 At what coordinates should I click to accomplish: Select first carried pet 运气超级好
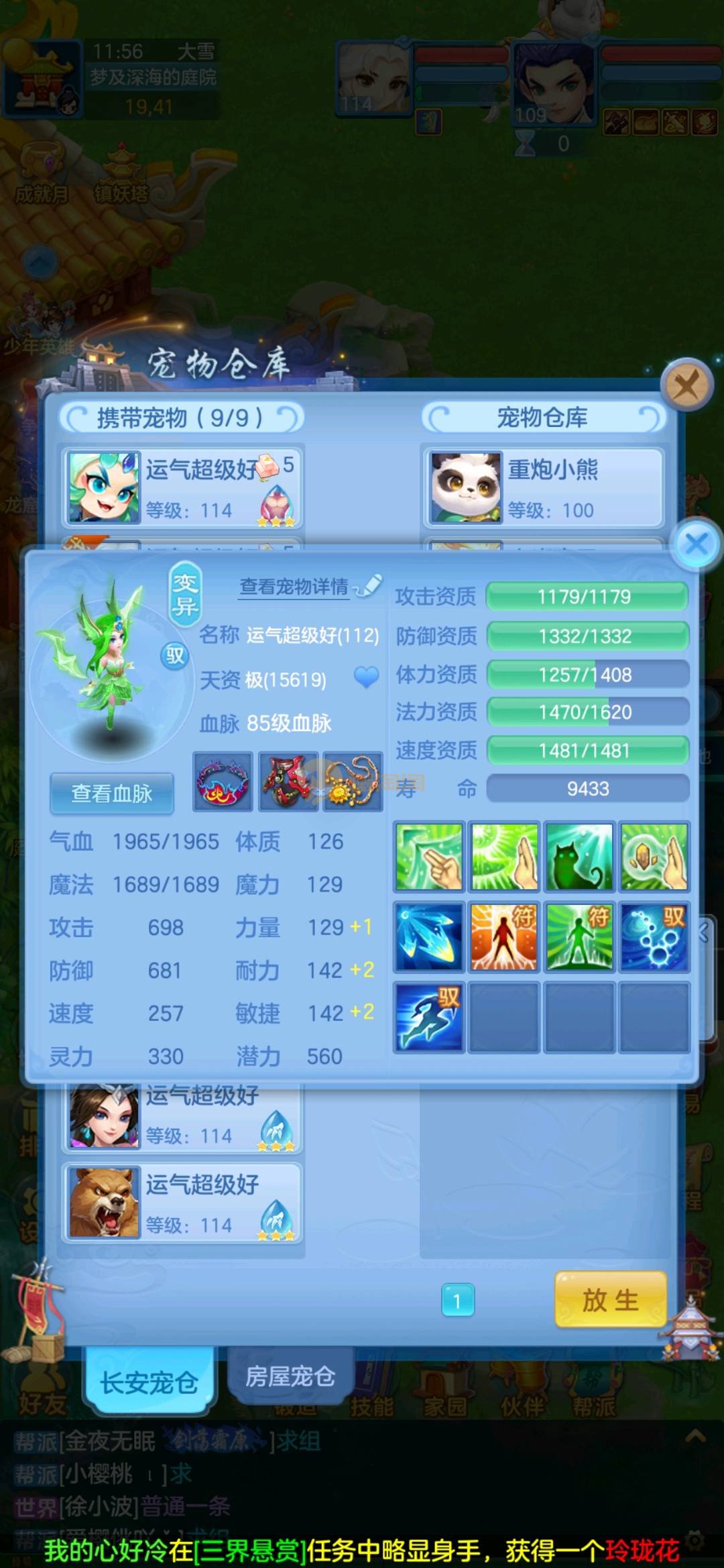pyautogui.click(x=182, y=487)
